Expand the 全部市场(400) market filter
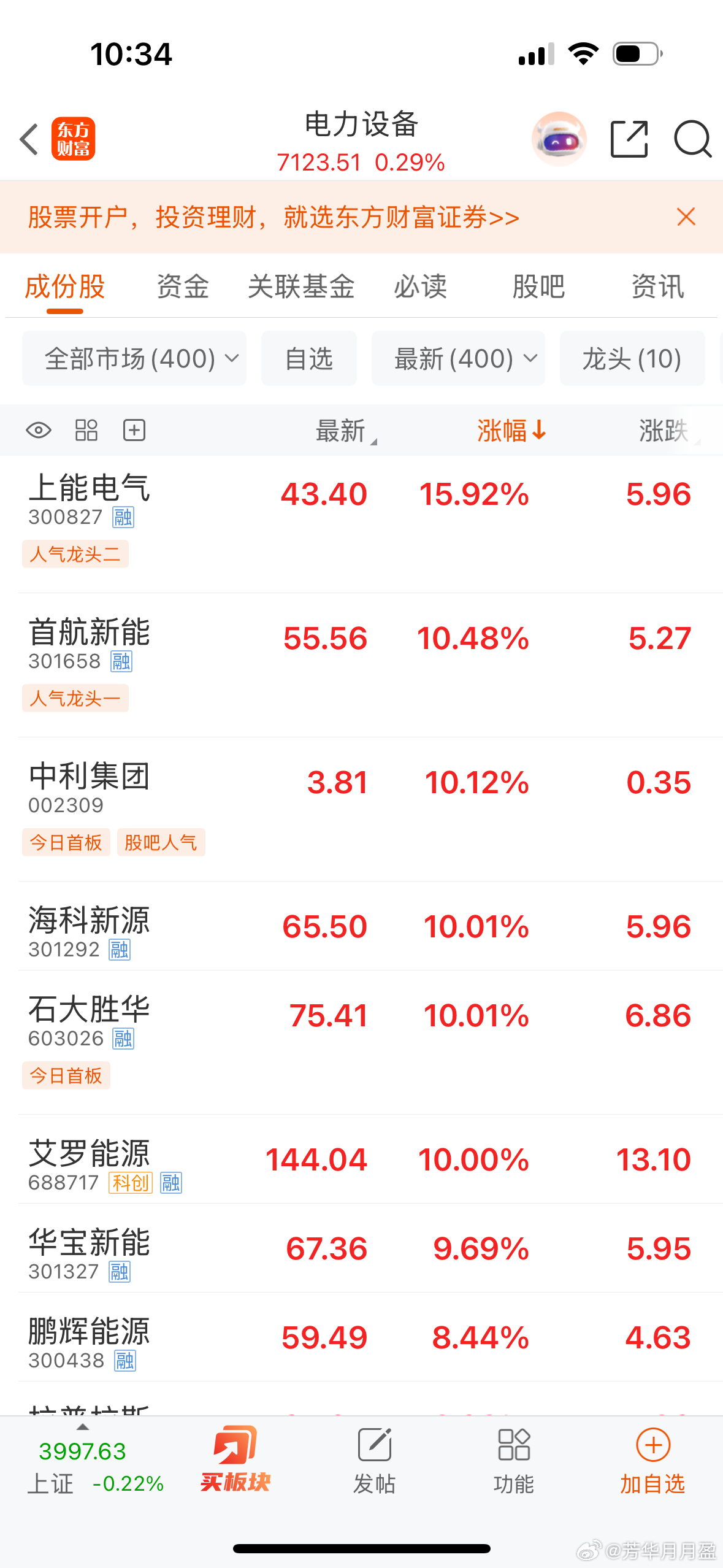This screenshot has width=723, height=1568. 134,358
